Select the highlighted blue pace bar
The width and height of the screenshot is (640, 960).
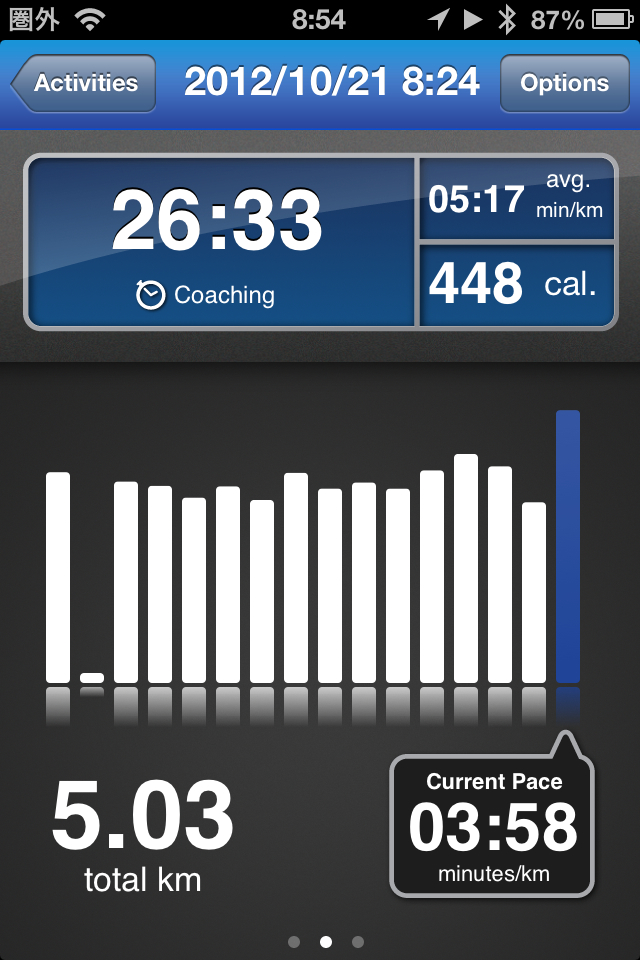coord(568,546)
